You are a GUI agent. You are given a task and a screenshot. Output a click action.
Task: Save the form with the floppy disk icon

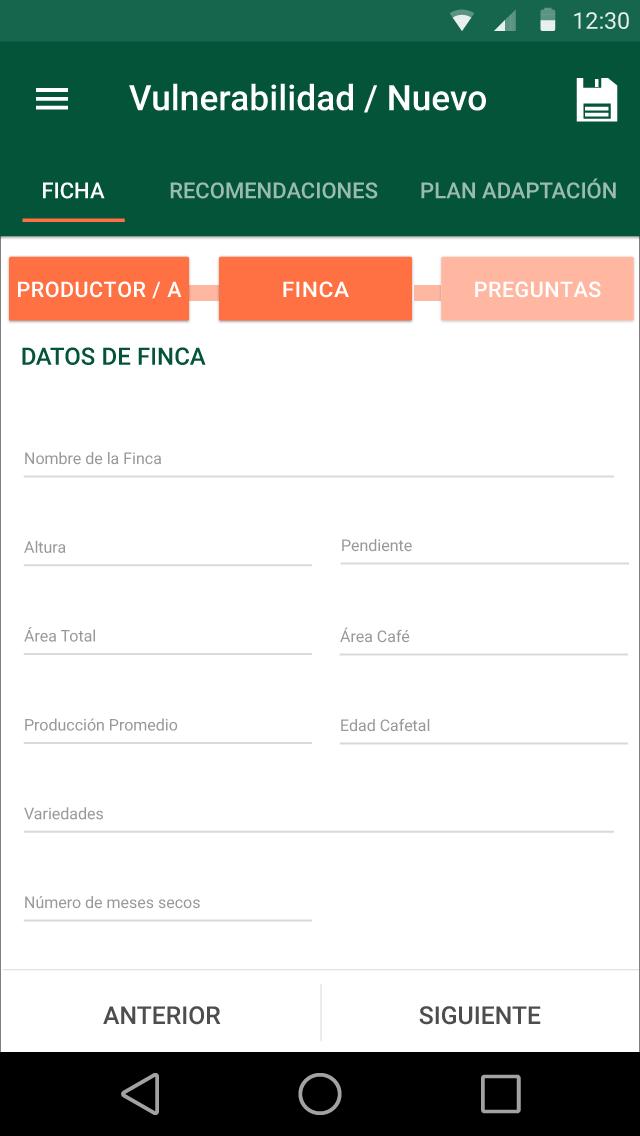pos(596,99)
